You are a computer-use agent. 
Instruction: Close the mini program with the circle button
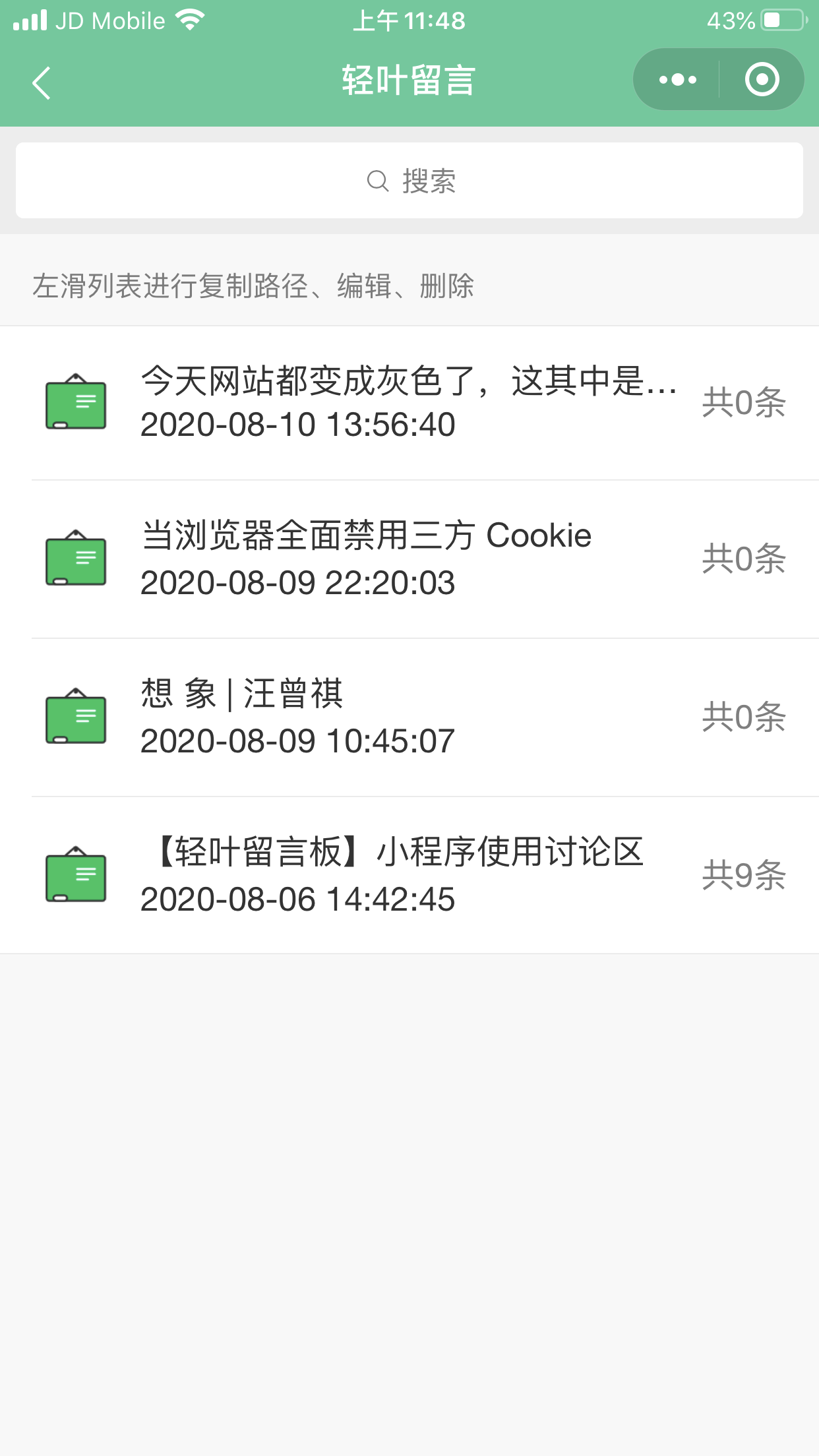click(x=762, y=80)
